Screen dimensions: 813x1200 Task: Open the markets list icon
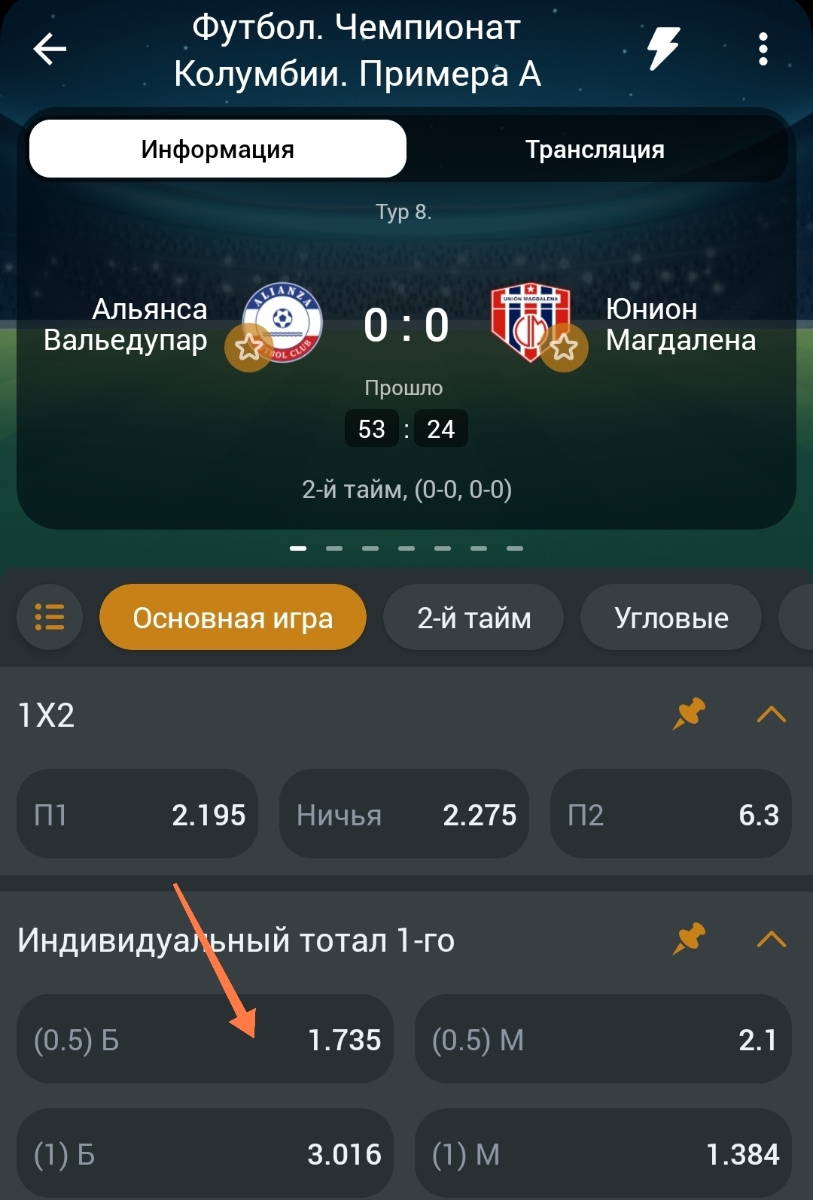click(x=49, y=617)
